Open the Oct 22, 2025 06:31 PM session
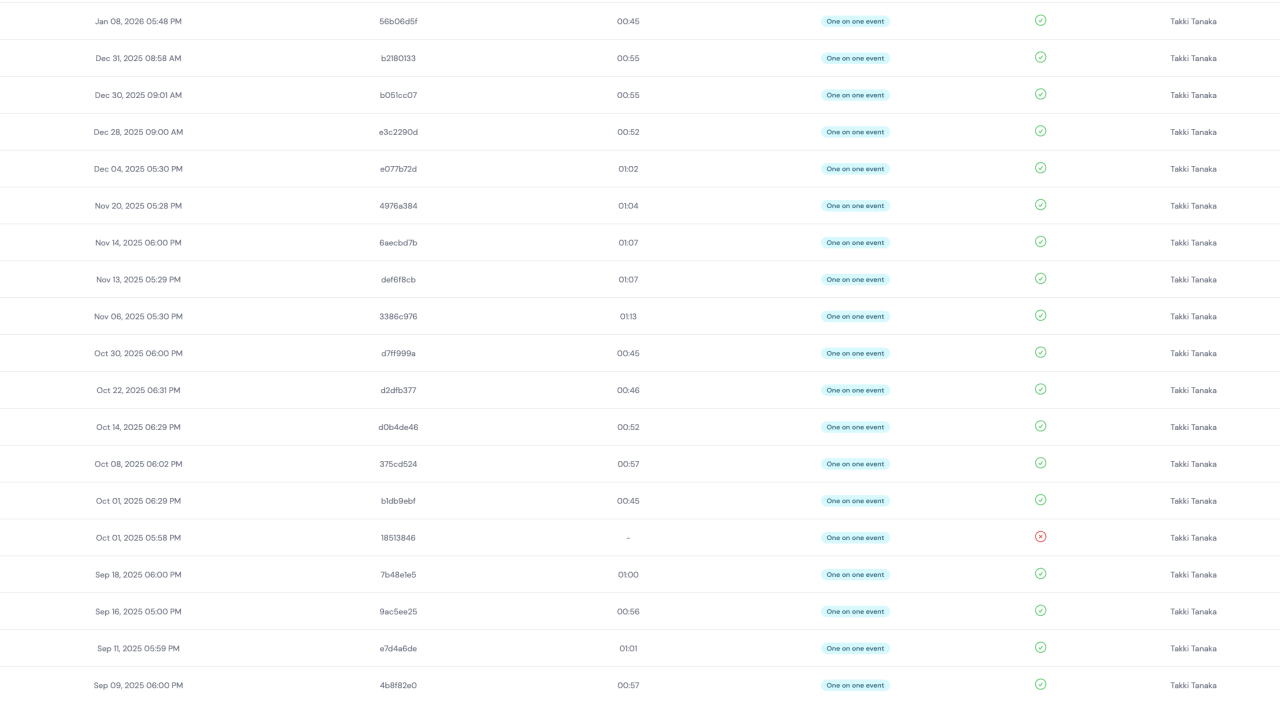This screenshot has height=702, width=1280. 138,390
